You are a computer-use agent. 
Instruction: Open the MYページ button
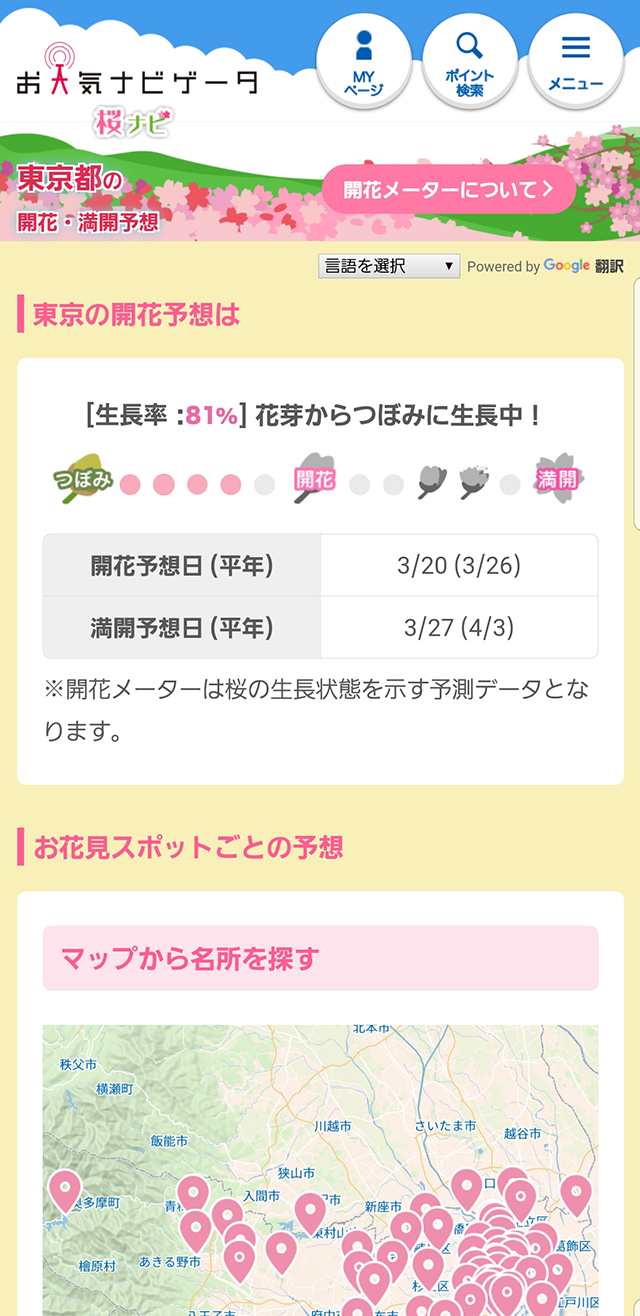coord(364,62)
